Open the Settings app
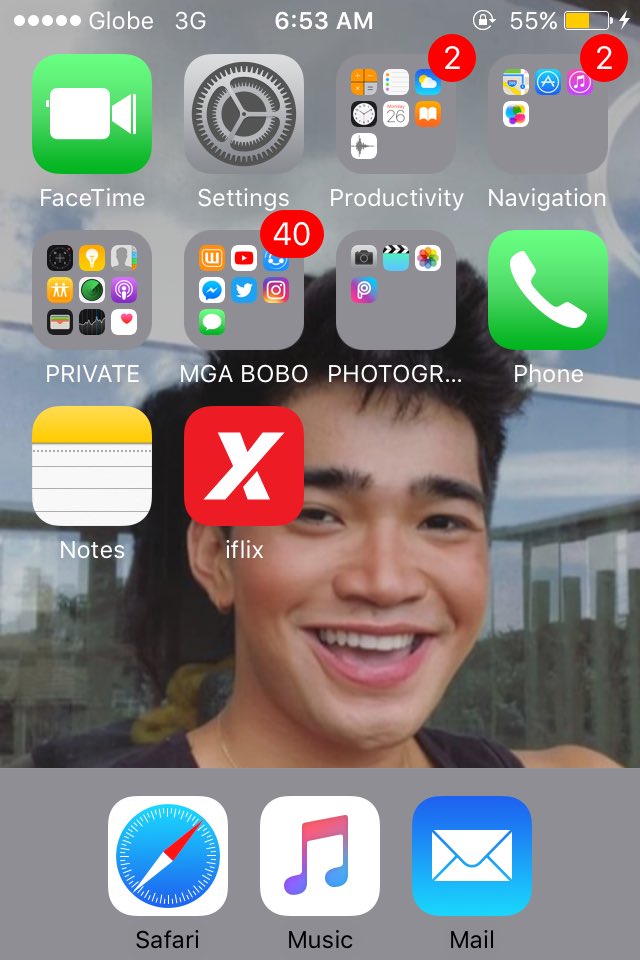The width and height of the screenshot is (640, 960). (x=244, y=114)
